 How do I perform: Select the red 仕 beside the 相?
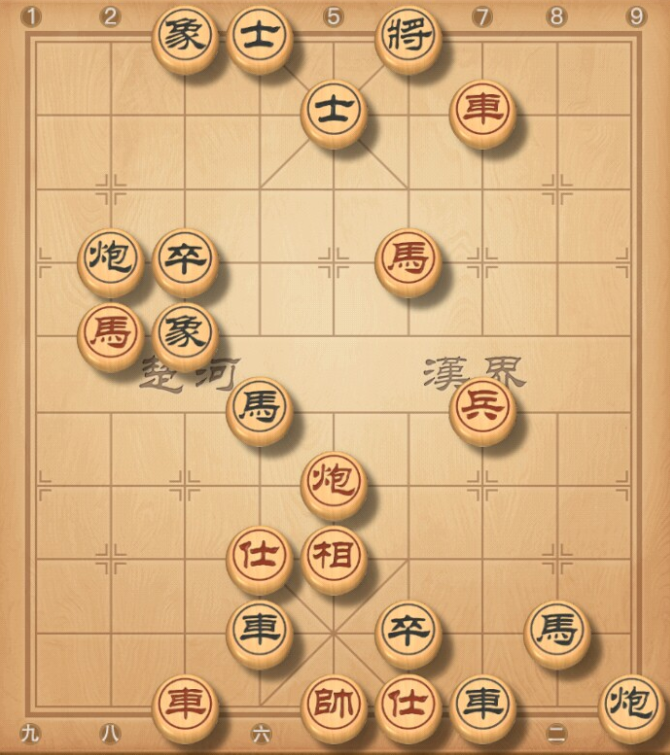(x=260, y=556)
